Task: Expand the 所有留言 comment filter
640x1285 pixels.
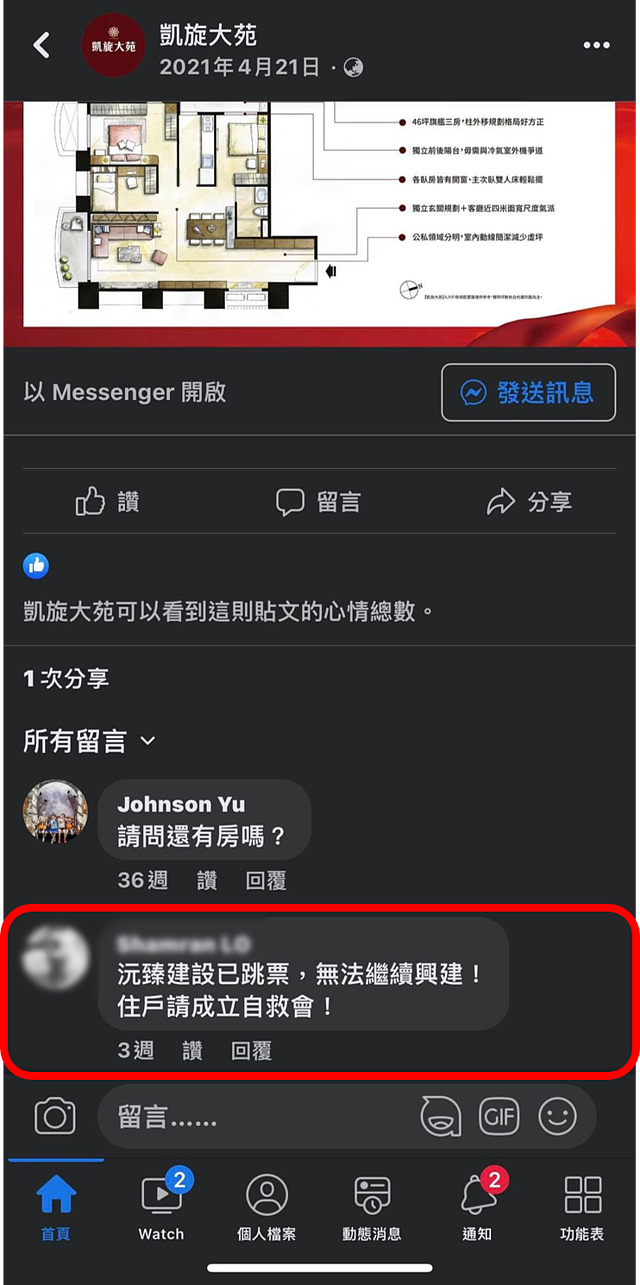Action: pyautogui.click(x=90, y=741)
